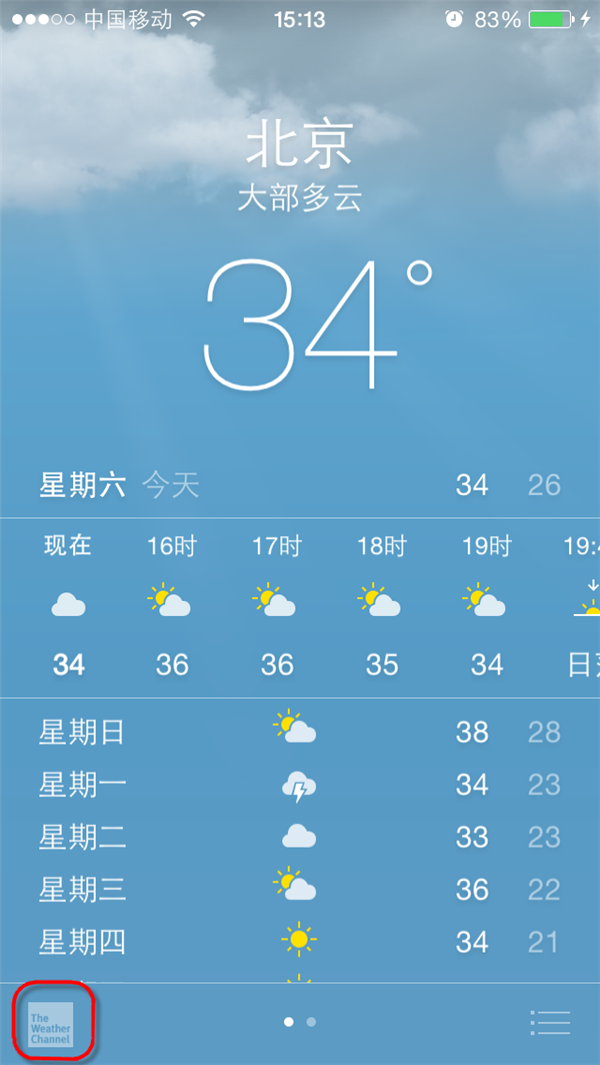Screen dimensions: 600x1065
Task: Tap the page indicator dots
Action: pyautogui.click(x=300, y=1022)
